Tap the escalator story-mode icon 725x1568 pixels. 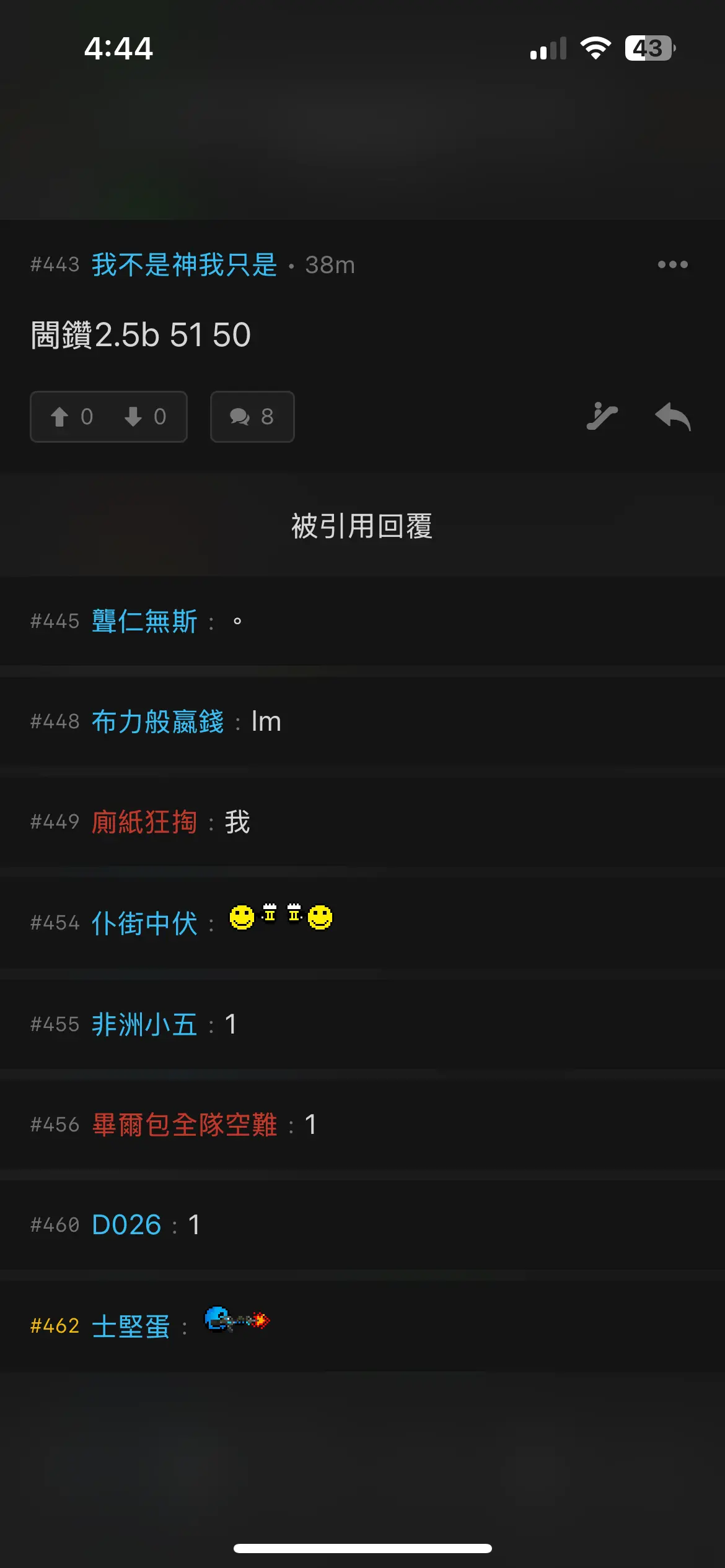tap(602, 416)
